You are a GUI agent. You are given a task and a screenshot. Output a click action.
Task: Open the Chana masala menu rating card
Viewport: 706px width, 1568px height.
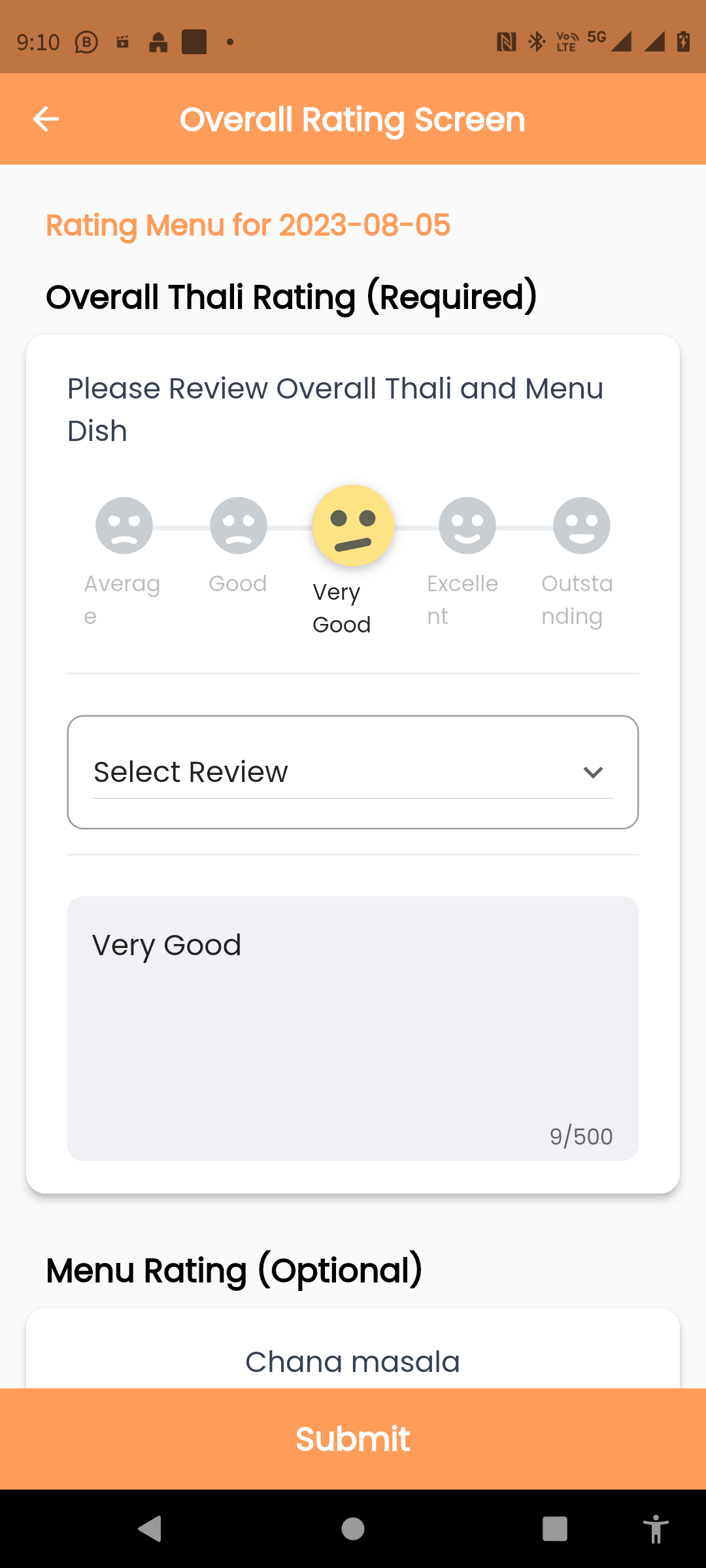click(x=353, y=1348)
